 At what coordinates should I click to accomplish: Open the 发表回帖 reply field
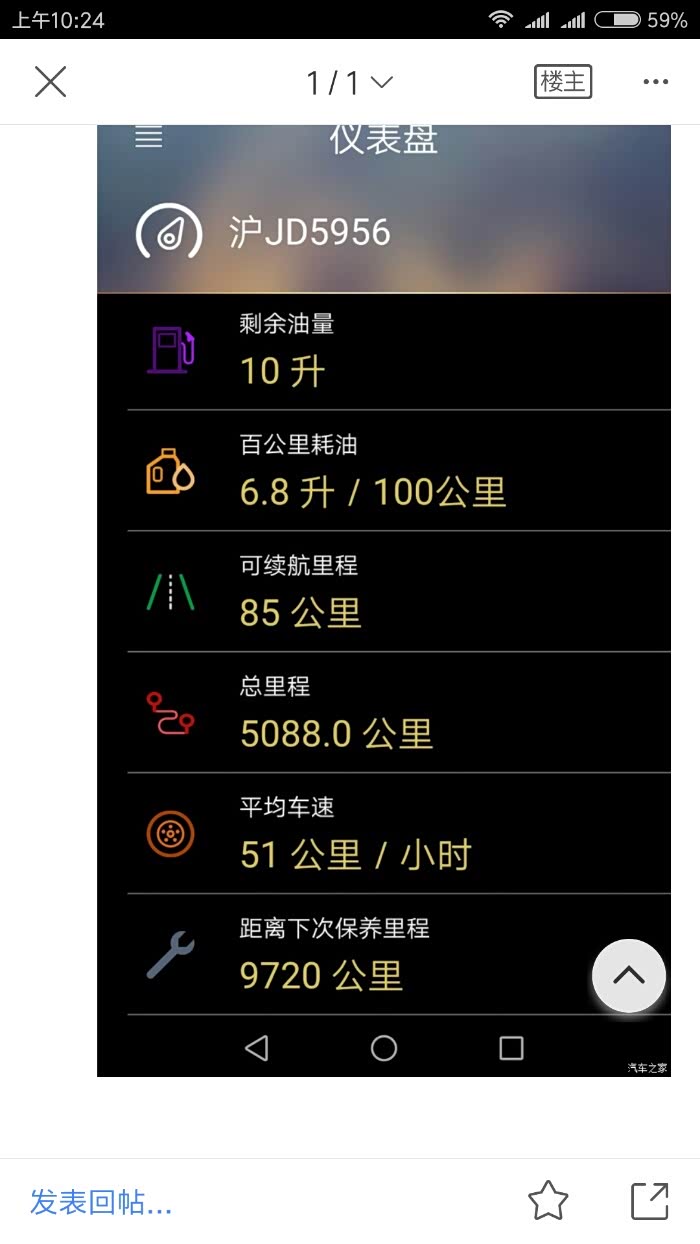click(101, 1201)
